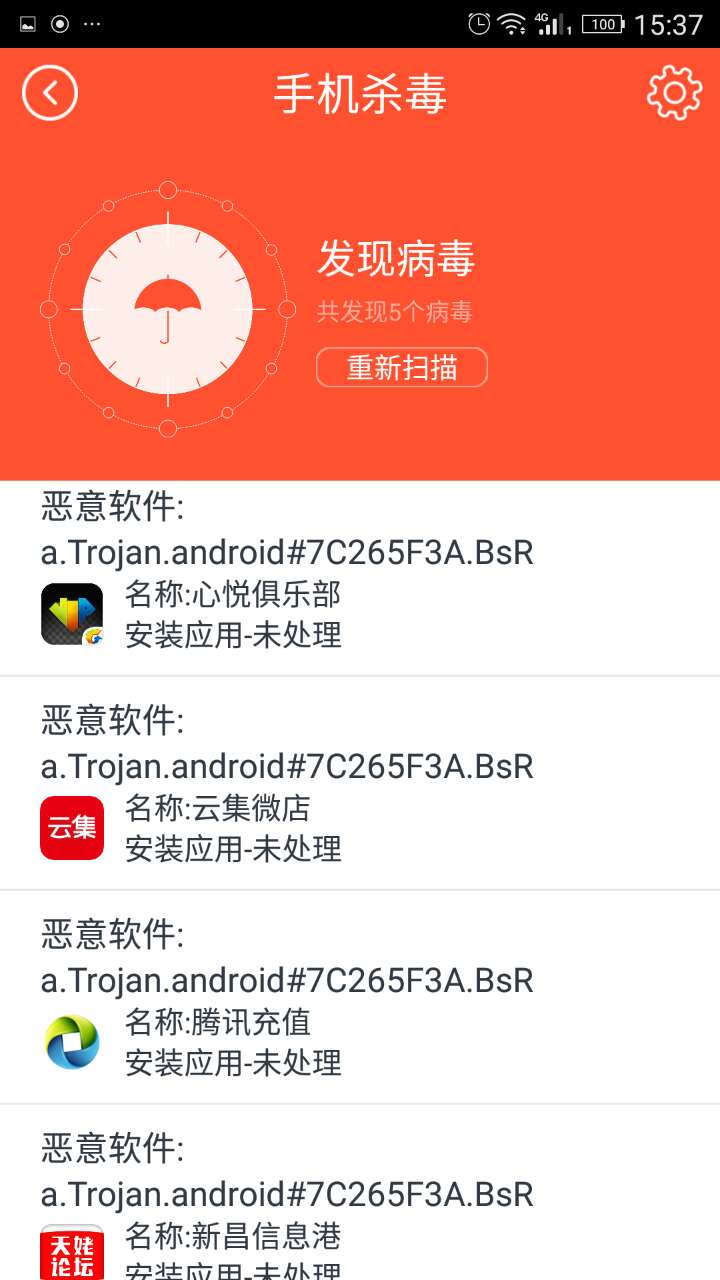Go back using the arrow icon
This screenshot has height=1280, width=720.
point(50,93)
